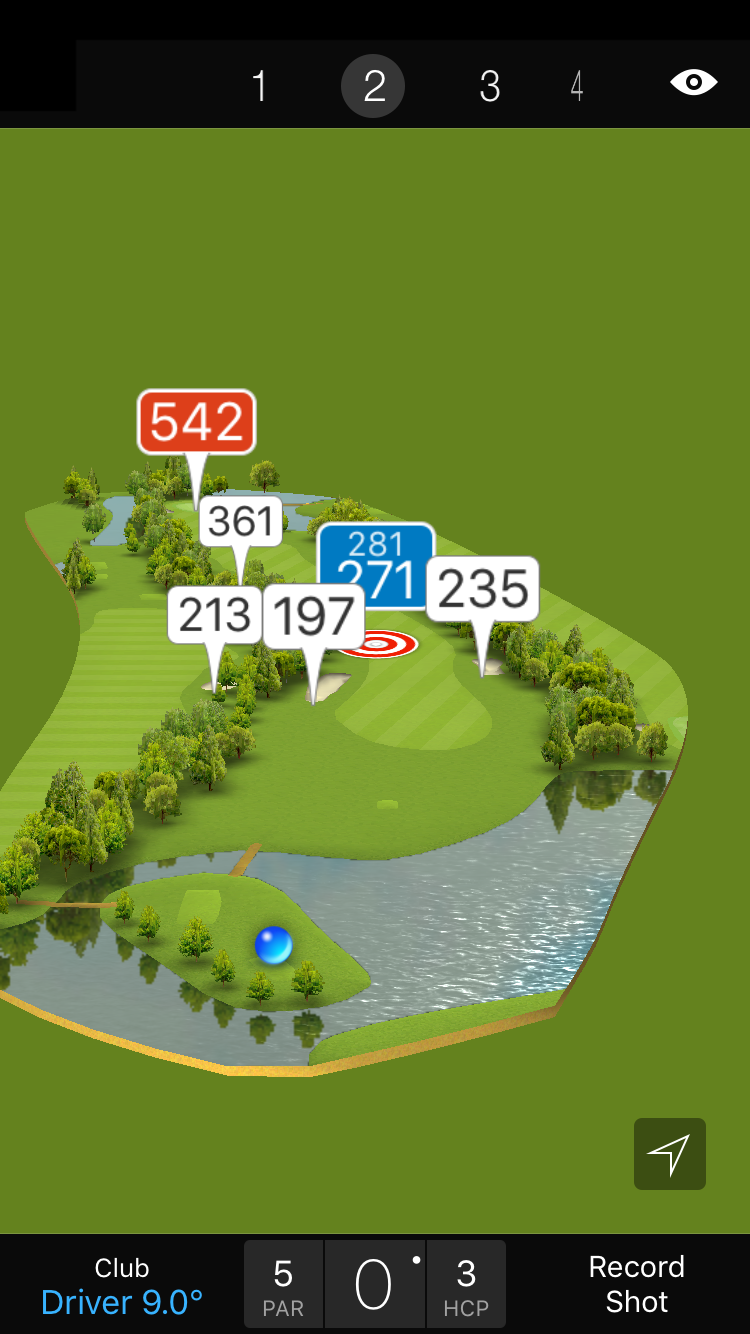Jump to hole 4

[x=577, y=87]
